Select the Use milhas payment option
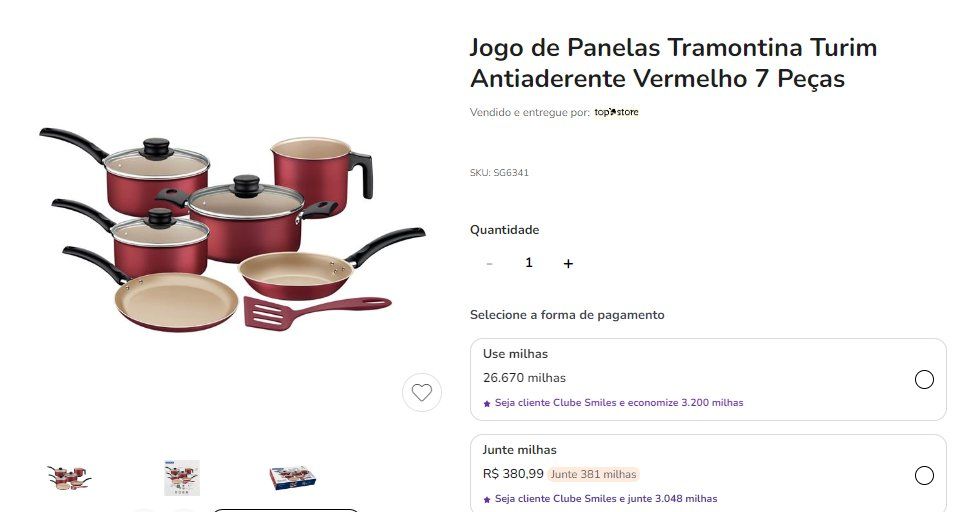This screenshot has width=968, height=512. [x=924, y=380]
